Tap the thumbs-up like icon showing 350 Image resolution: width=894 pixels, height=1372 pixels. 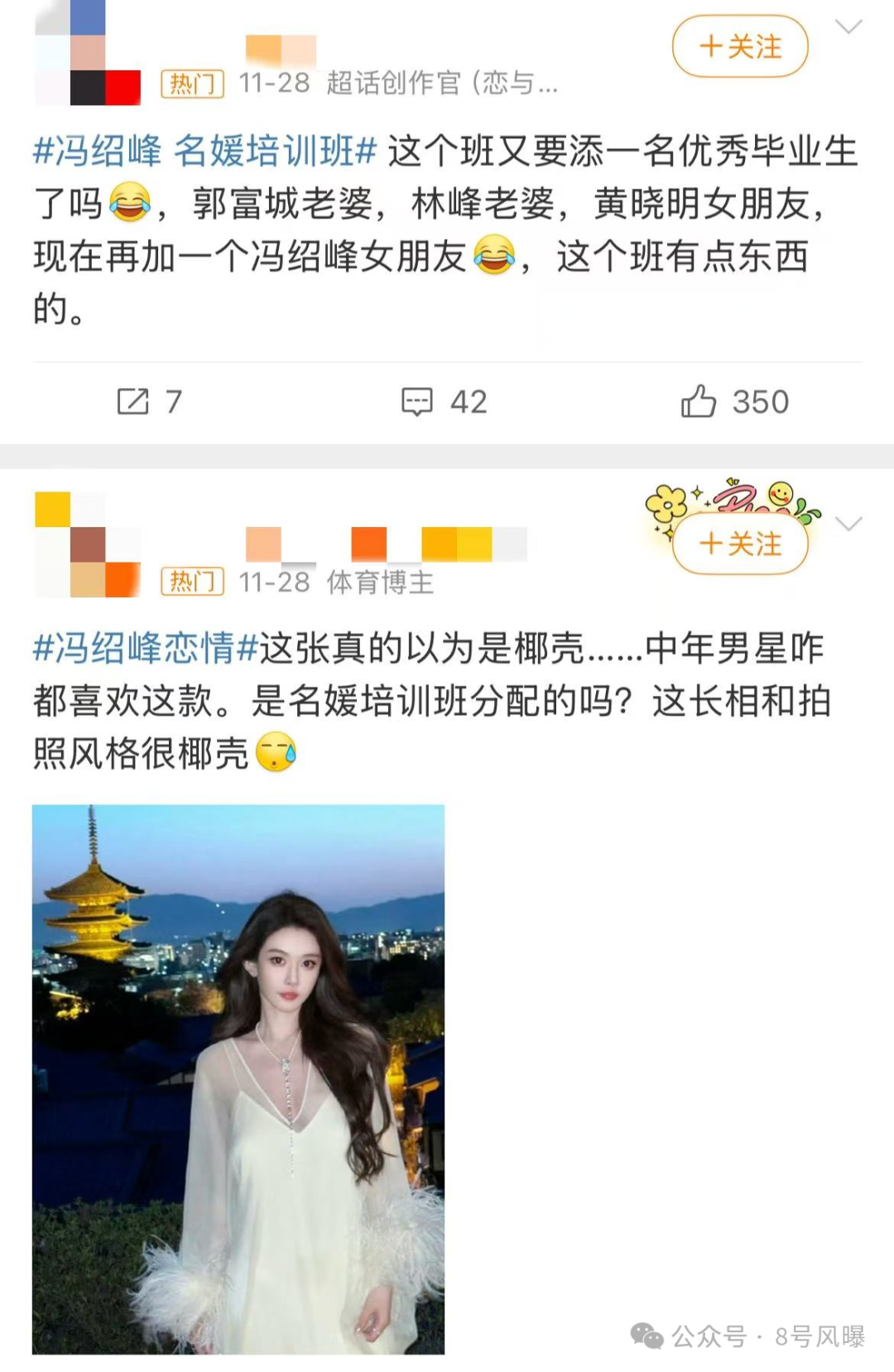(x=699, y=401)
